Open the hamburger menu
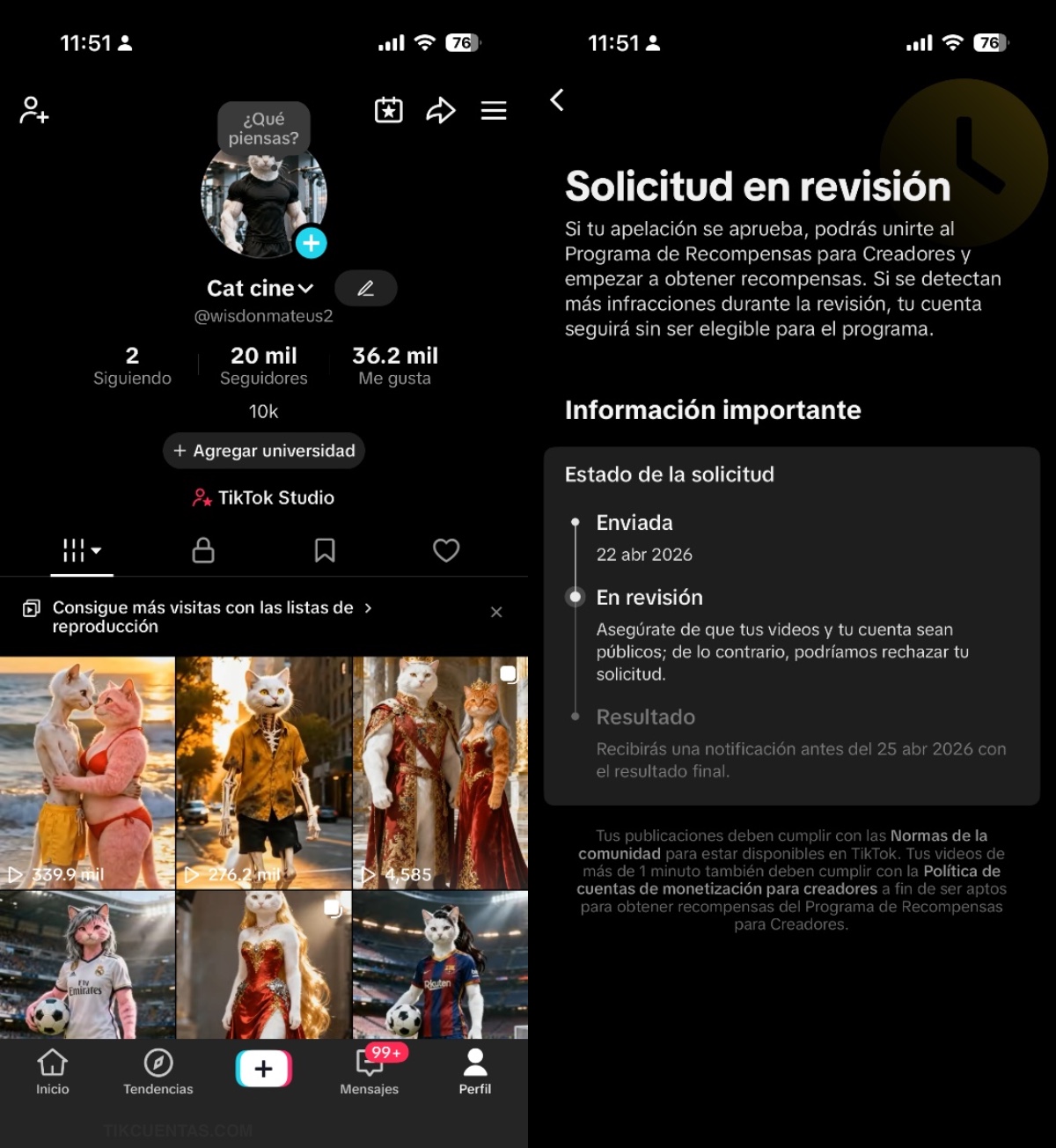Image resolution: width=1056 pixels, height=1148 pixels. 494,110
